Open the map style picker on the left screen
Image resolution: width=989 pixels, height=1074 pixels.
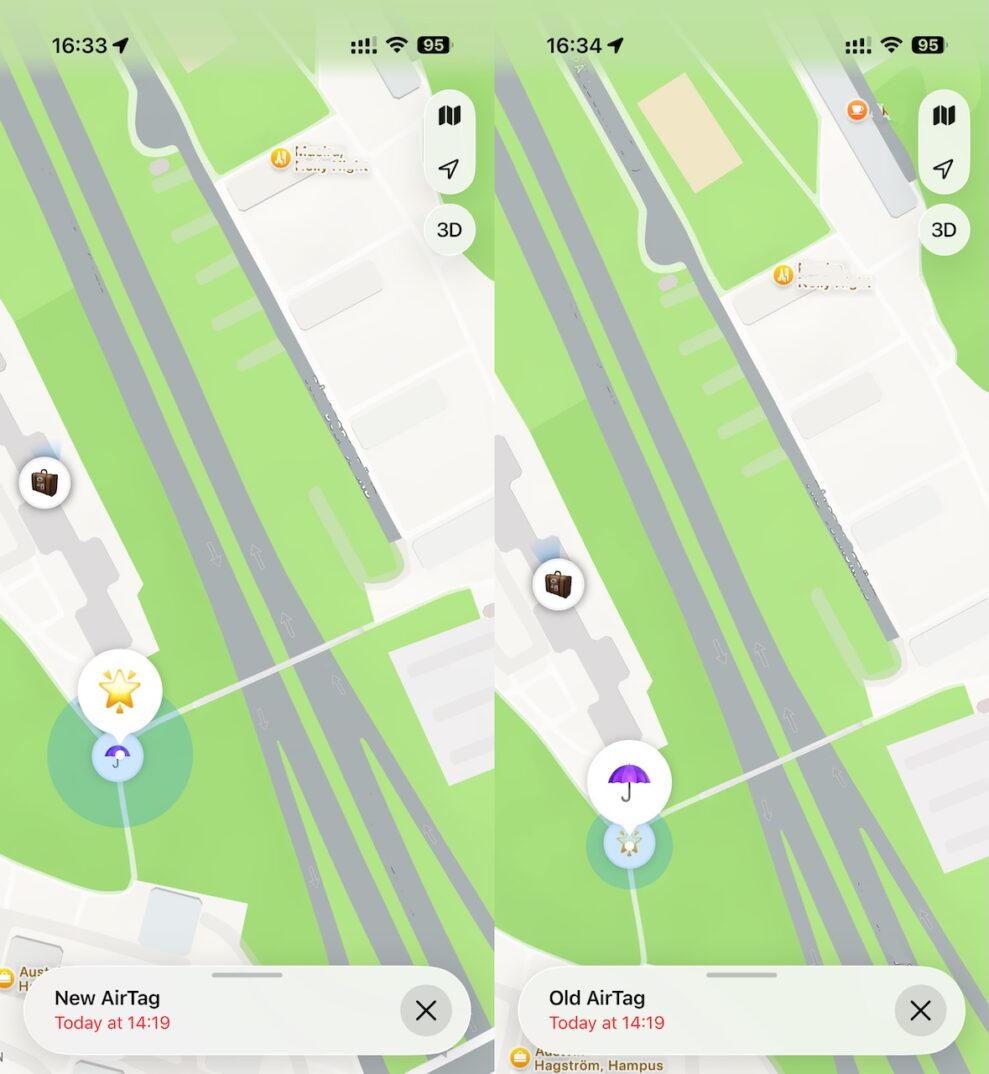pyautogui.click(x=448, y=116)
